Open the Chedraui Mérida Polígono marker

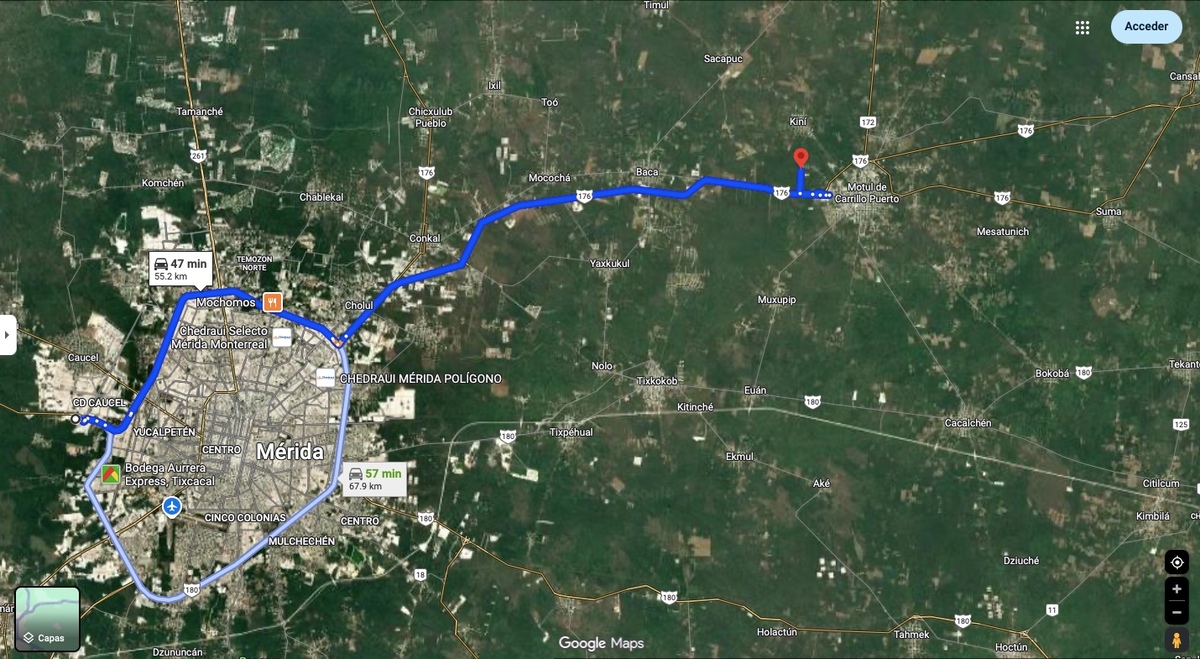(324, 378)
